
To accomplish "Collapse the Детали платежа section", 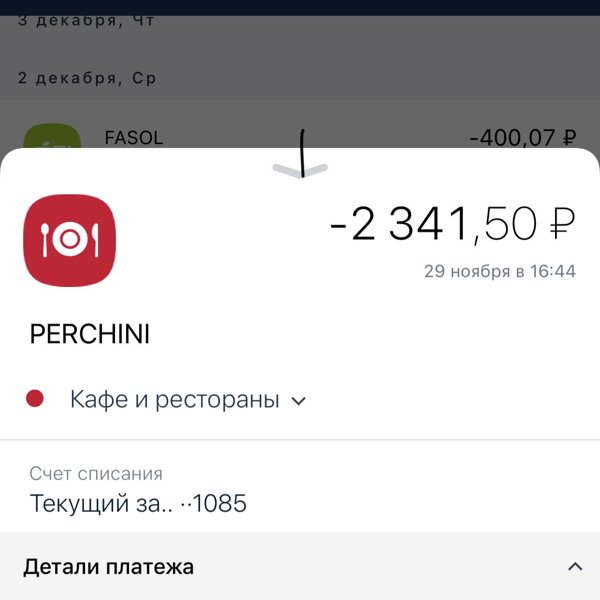I will pyautogui.click(x=574, y=567).
